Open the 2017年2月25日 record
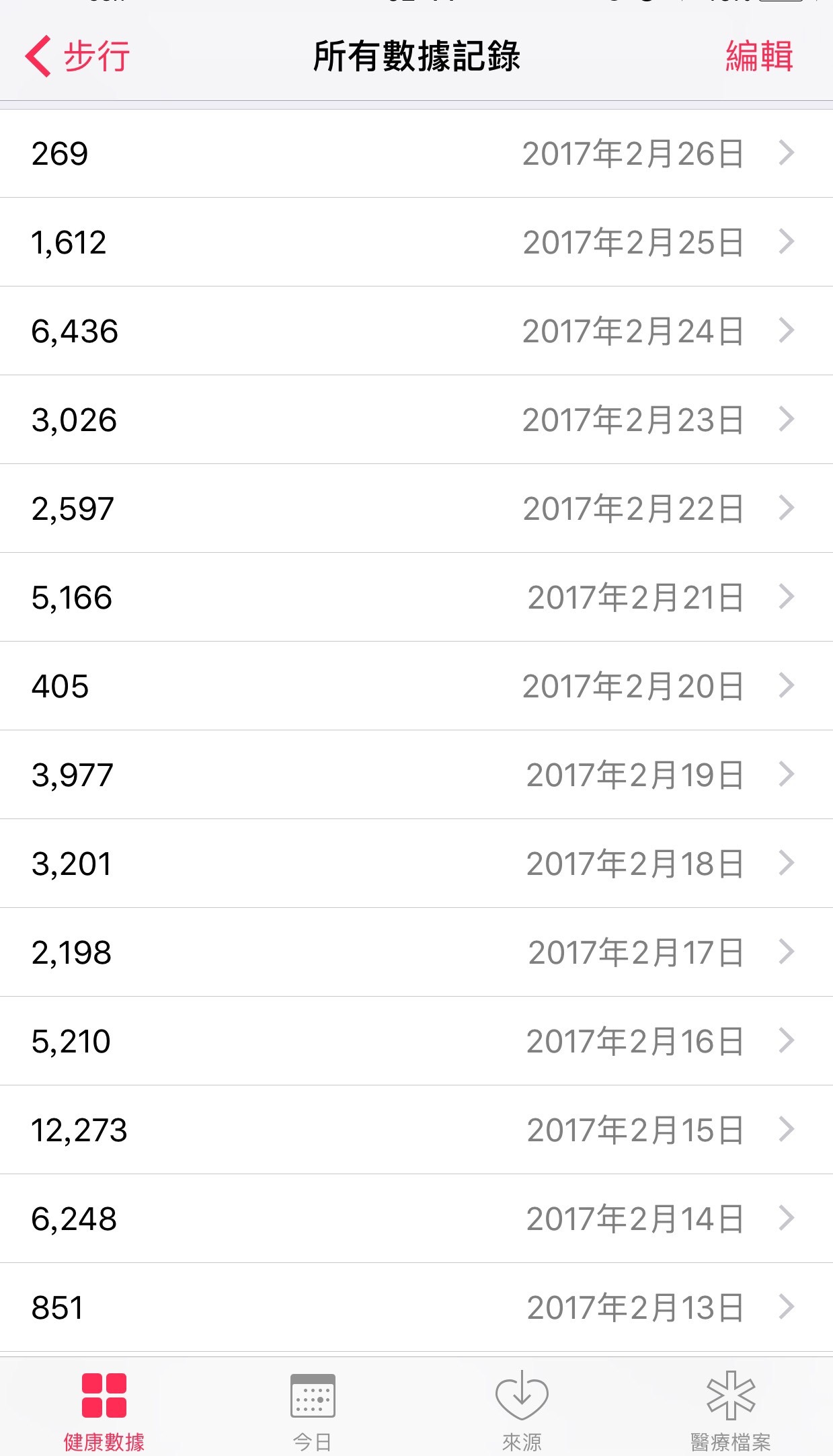 [x=416, y=242]
